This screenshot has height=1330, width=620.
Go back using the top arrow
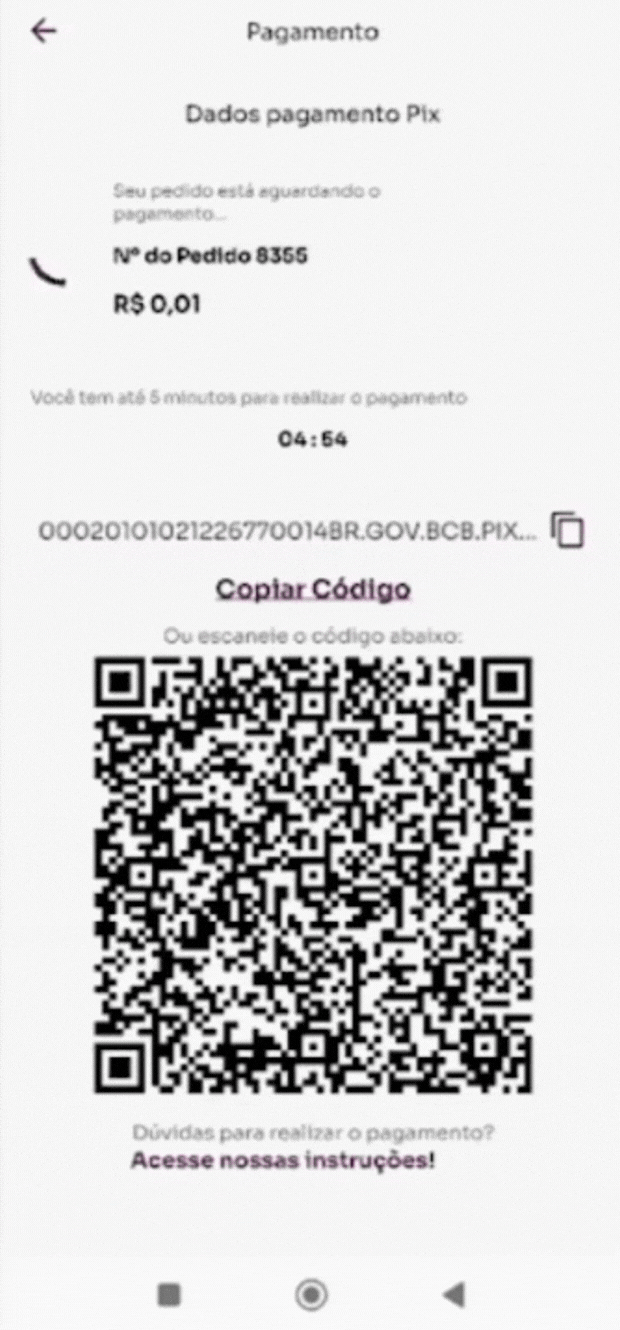pyautogui.click(x=44, y=31)
